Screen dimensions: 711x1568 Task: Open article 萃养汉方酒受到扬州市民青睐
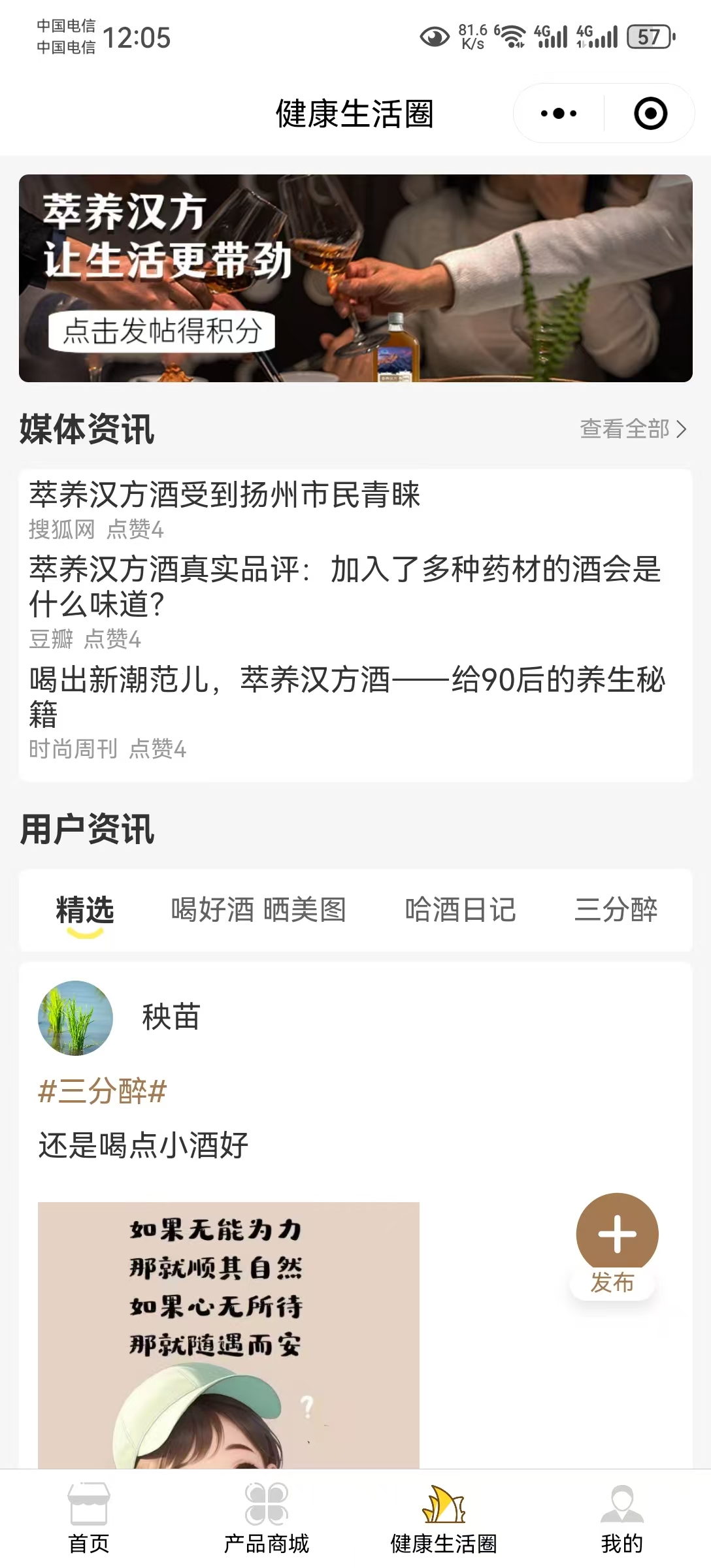pos(224,495)
